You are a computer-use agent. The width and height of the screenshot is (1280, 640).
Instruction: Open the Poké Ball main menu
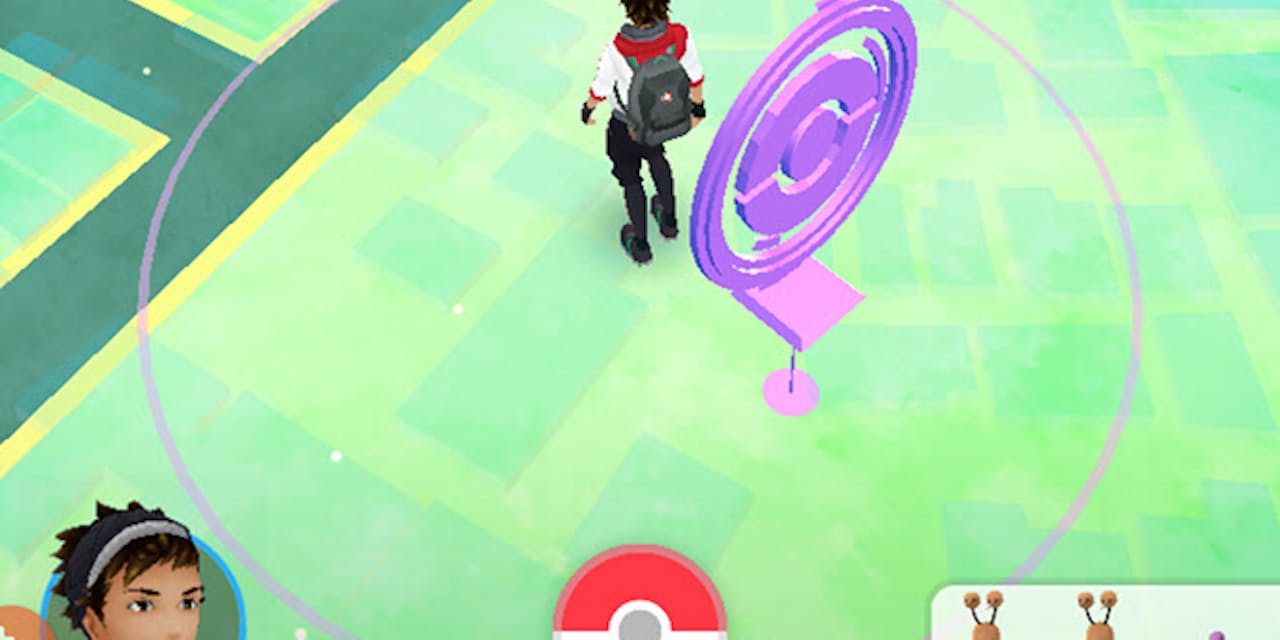click(640, 598)
